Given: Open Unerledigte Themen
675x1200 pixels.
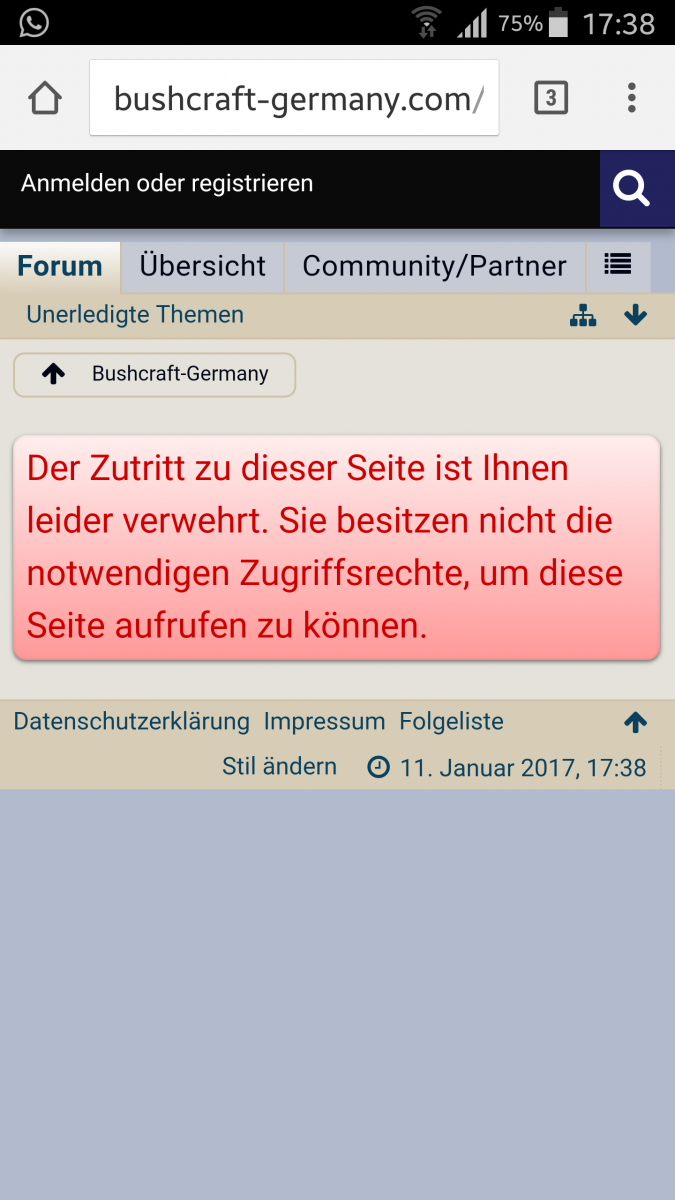Looking at the screenshot, I should [135, 315].
